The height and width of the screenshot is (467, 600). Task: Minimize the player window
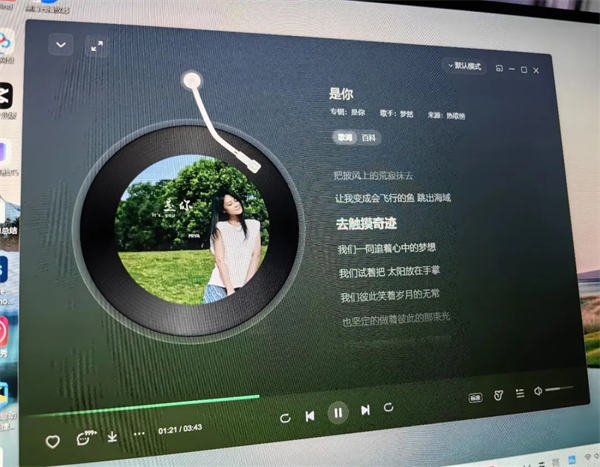510,69
